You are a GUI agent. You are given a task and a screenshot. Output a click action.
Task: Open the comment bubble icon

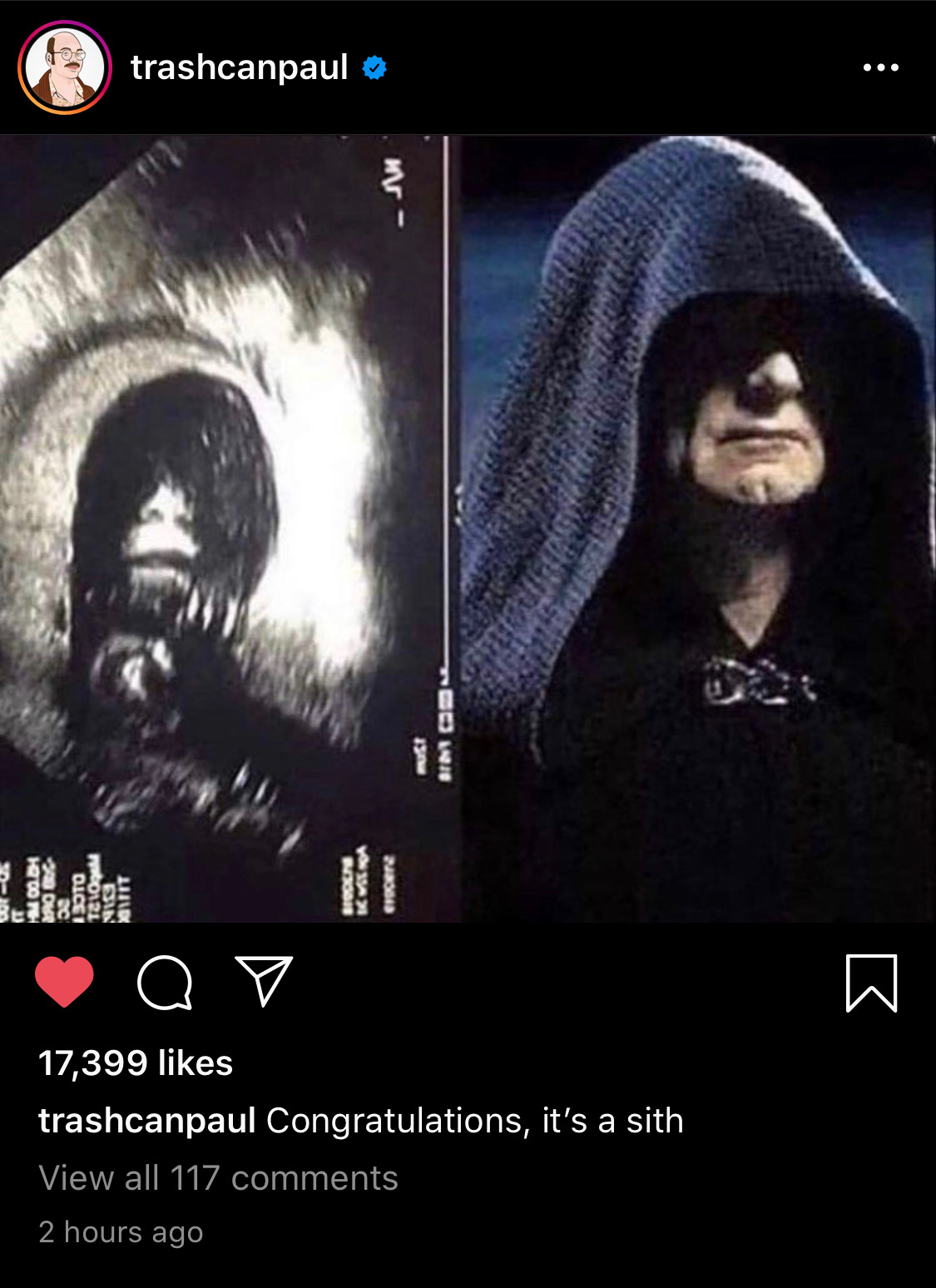point(165,983)
